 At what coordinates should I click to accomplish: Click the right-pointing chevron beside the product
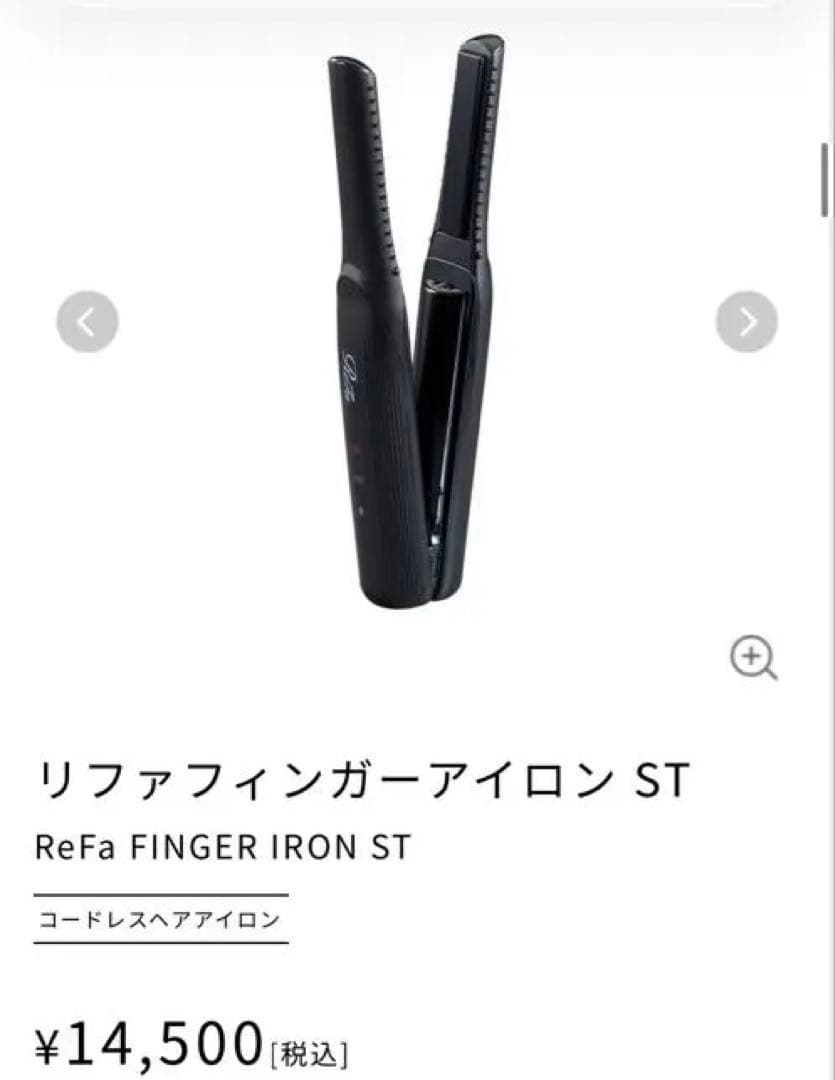pyautogui.click(x=748, y=320)
